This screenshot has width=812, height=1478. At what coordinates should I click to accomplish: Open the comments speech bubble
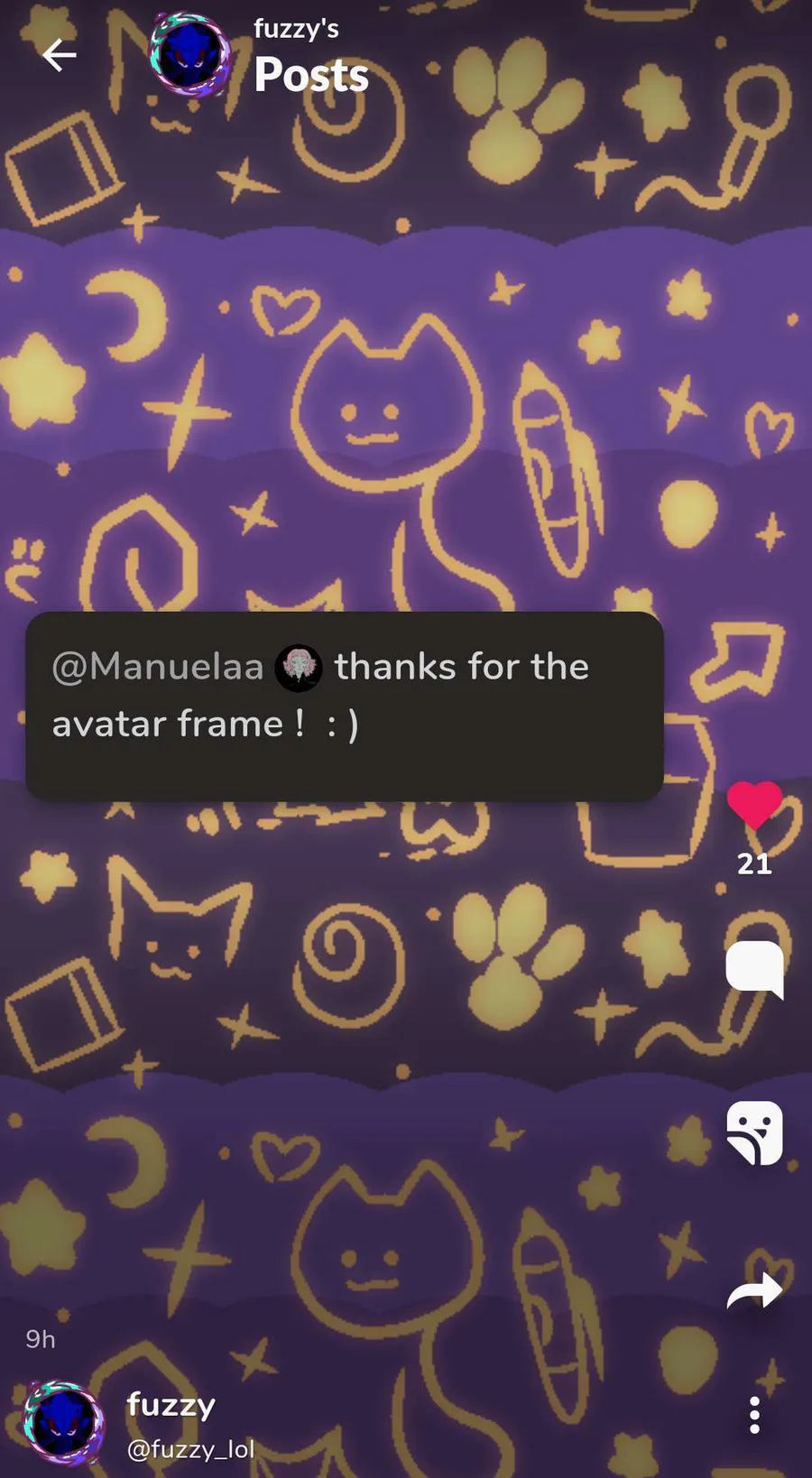754,968
